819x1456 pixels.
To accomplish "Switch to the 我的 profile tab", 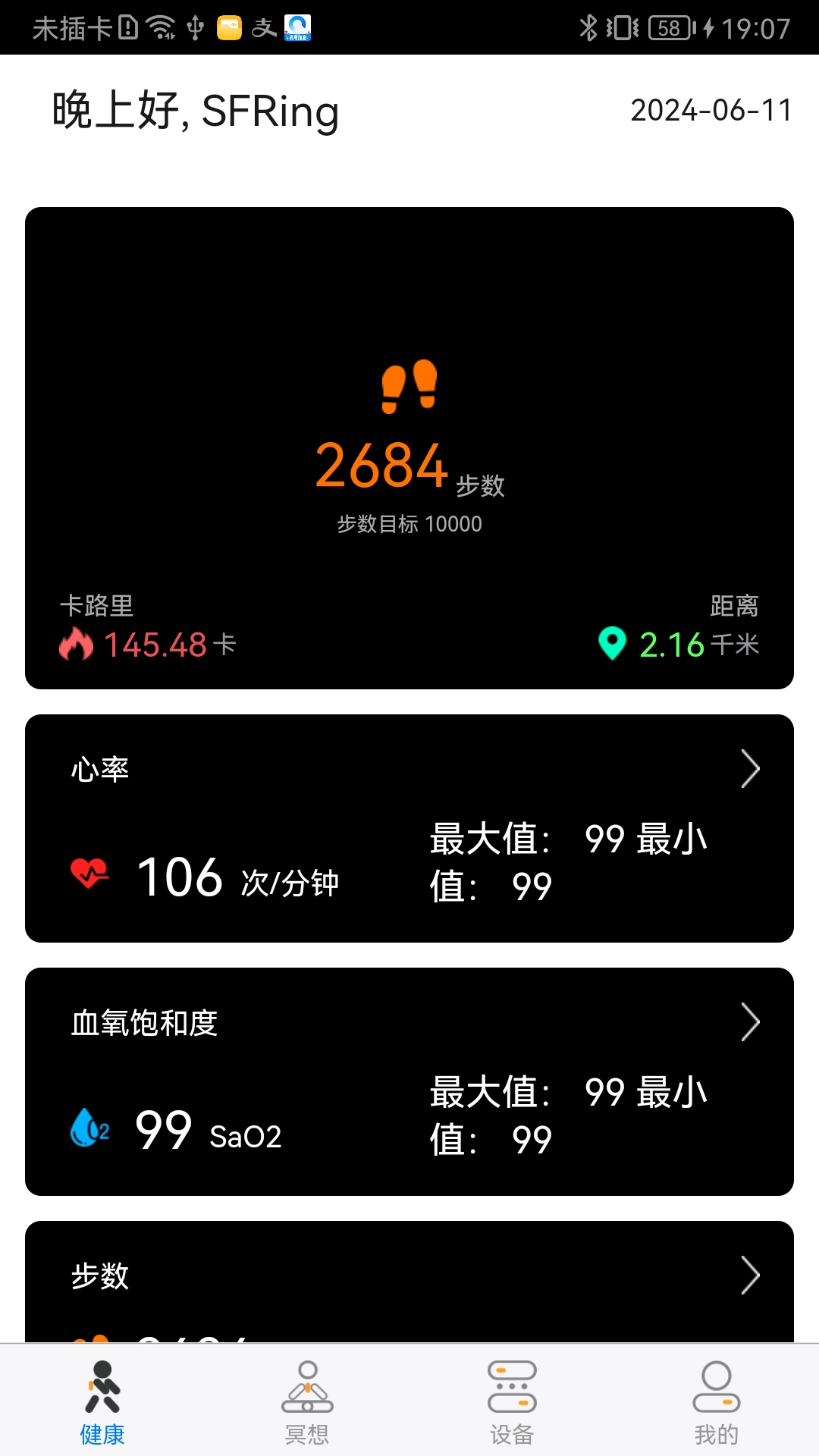I will [x=716, y=1401].
